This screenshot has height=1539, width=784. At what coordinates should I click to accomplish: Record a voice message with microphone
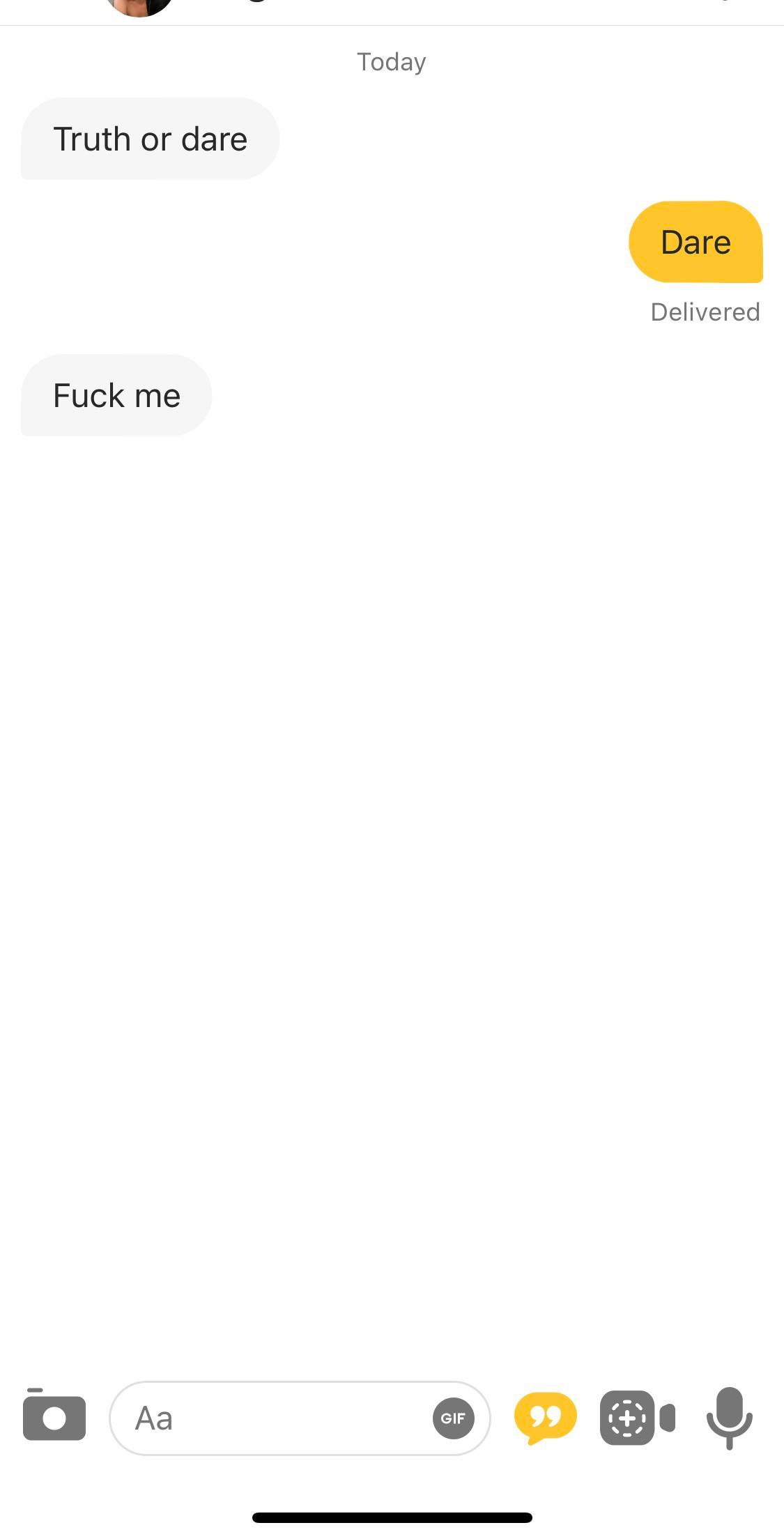tap(729, 1418)
